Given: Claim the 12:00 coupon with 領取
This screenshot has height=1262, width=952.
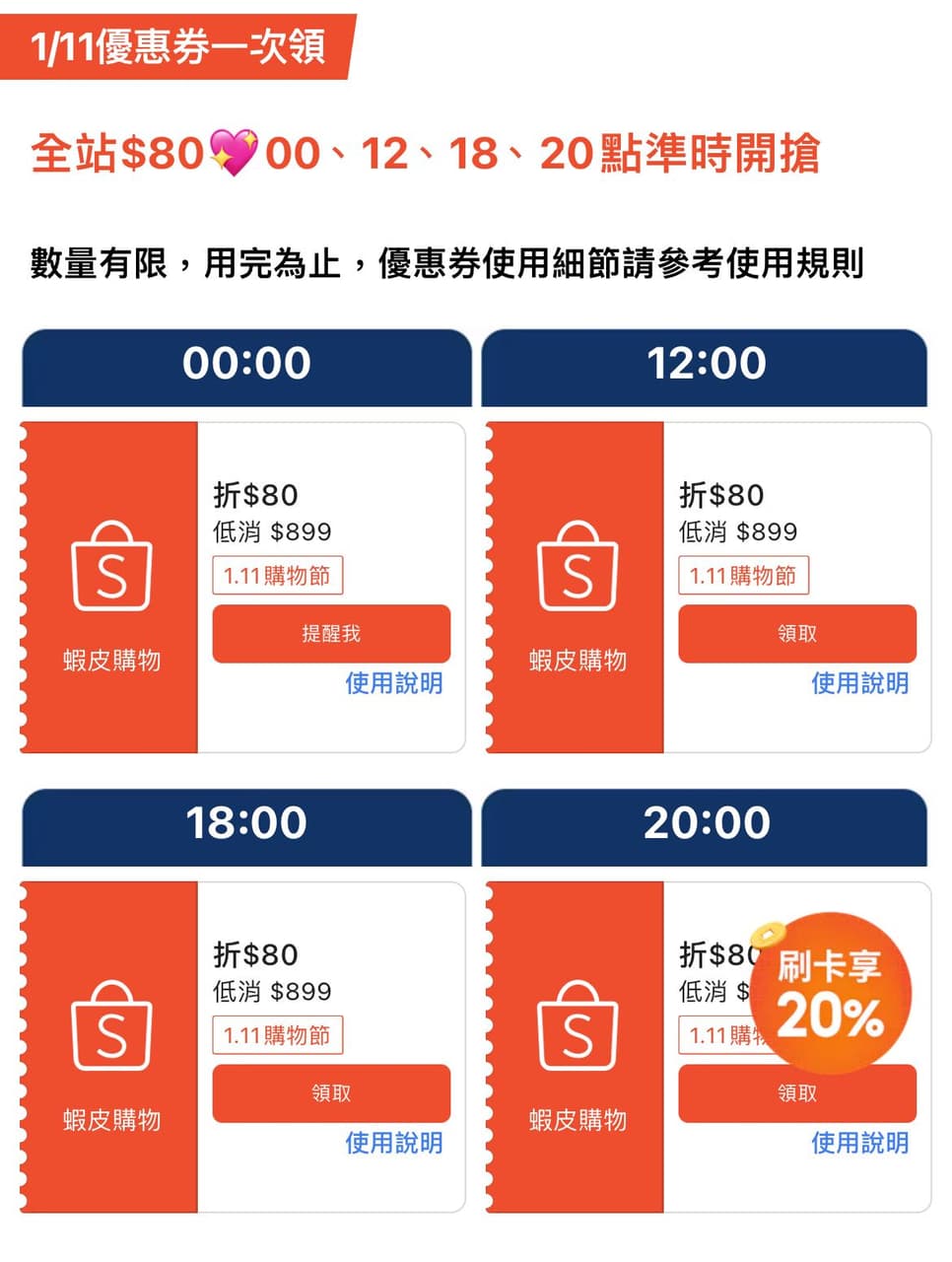Looking at the screenshot, I should [796, 633].
